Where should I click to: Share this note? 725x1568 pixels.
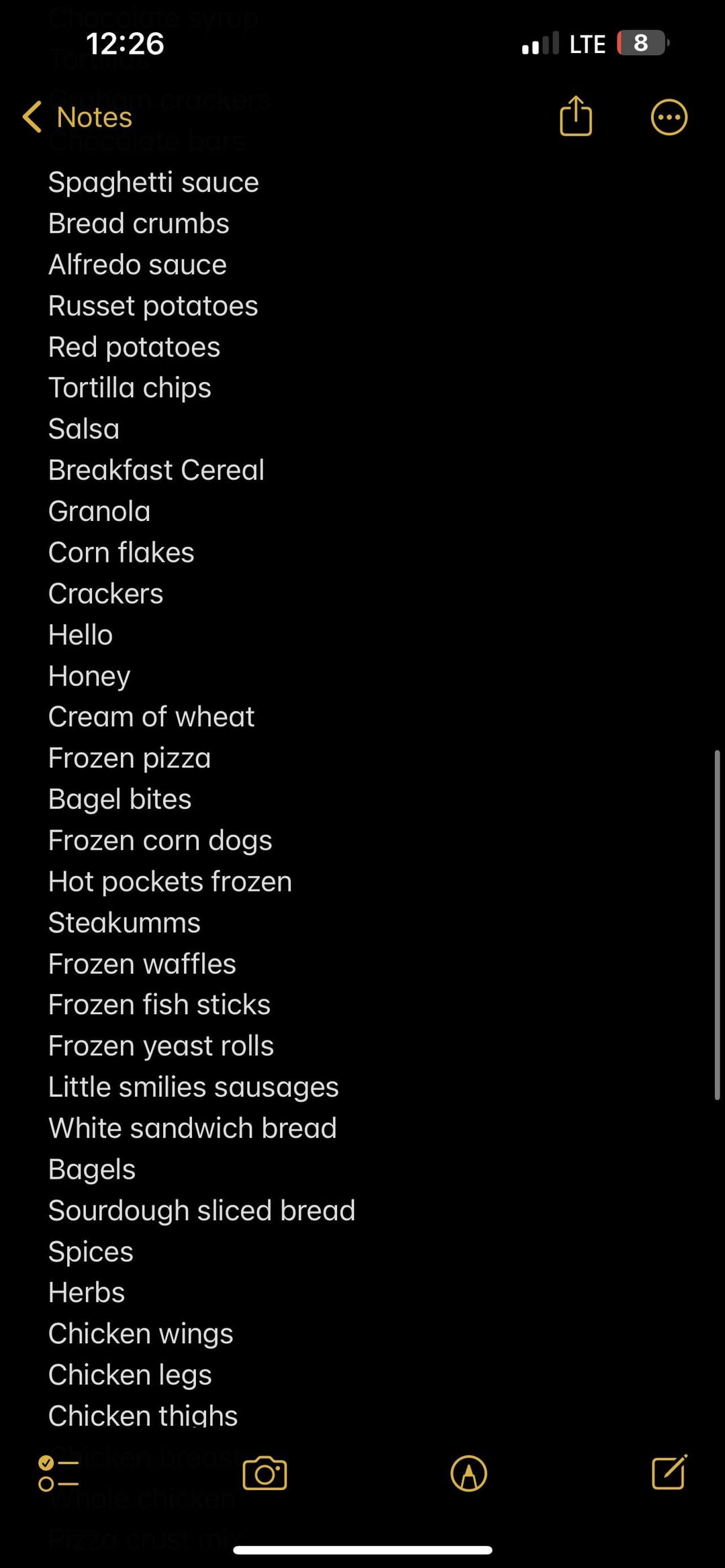click(576, 116)
